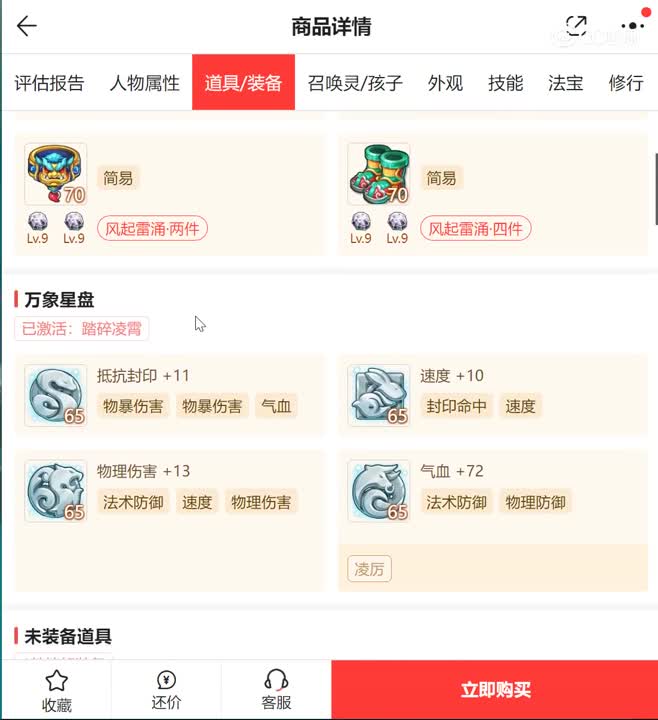Tap 立即购买 to buy now

pyautogui.click(x=495, y=690)
